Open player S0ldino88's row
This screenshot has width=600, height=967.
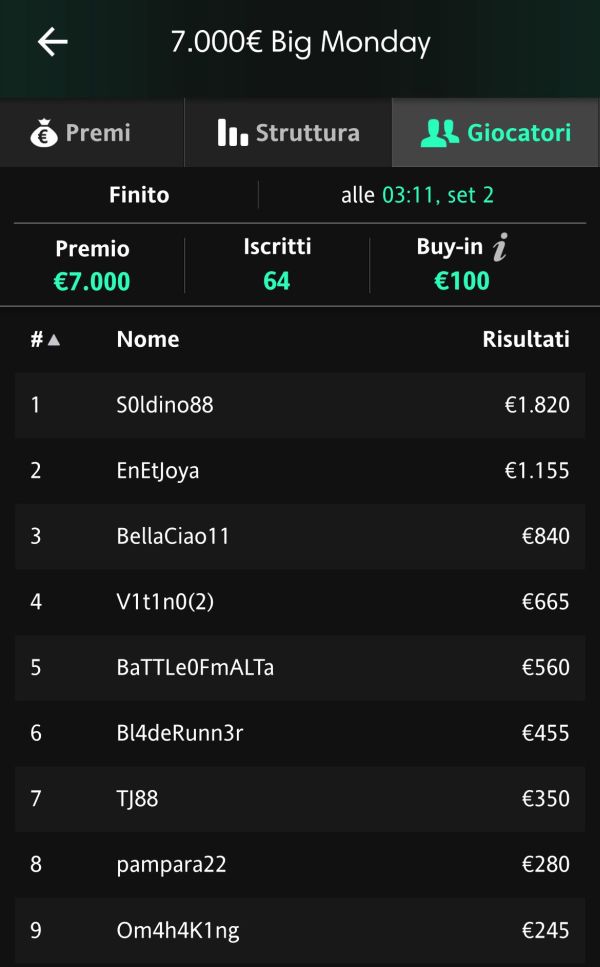[x=300, y=405]
